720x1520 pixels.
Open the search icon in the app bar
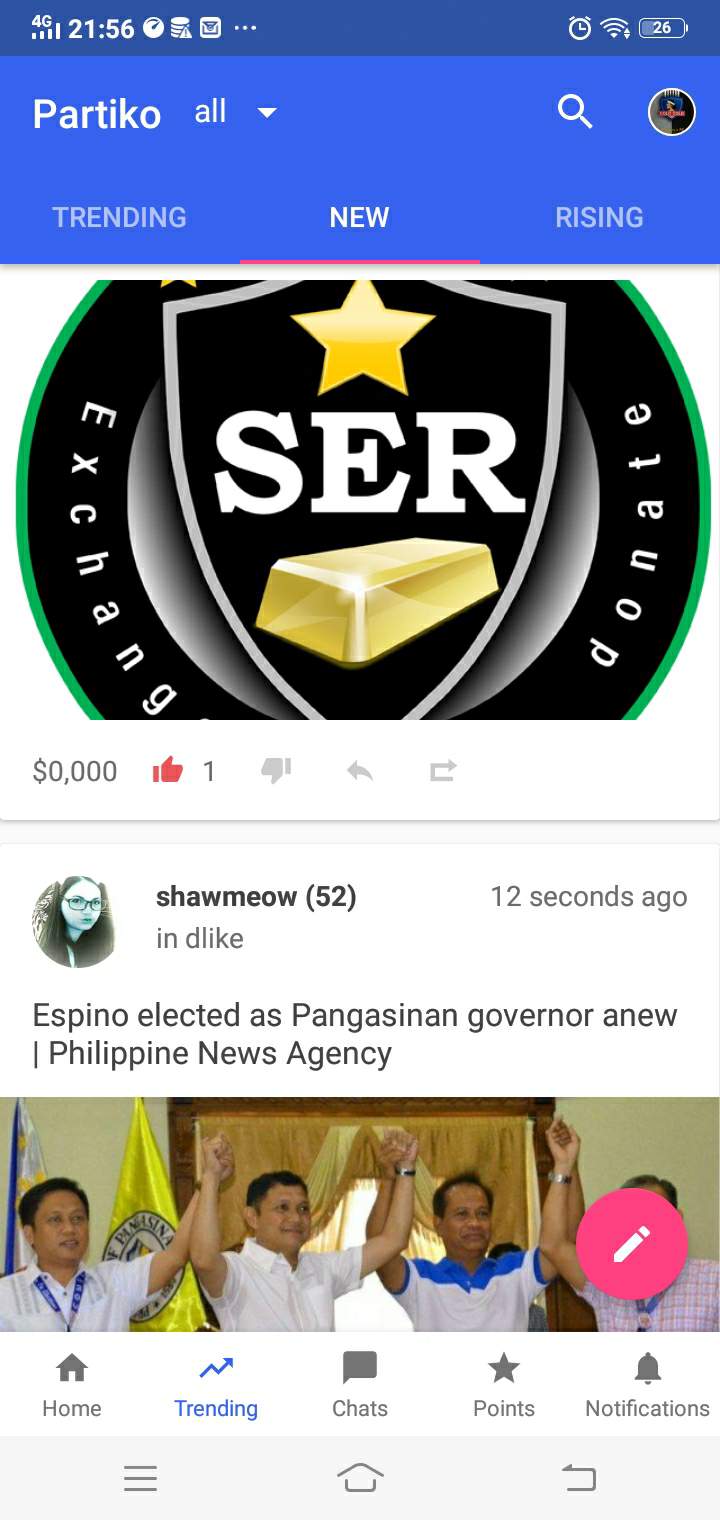pyautogui.click(x=574, y=112)
